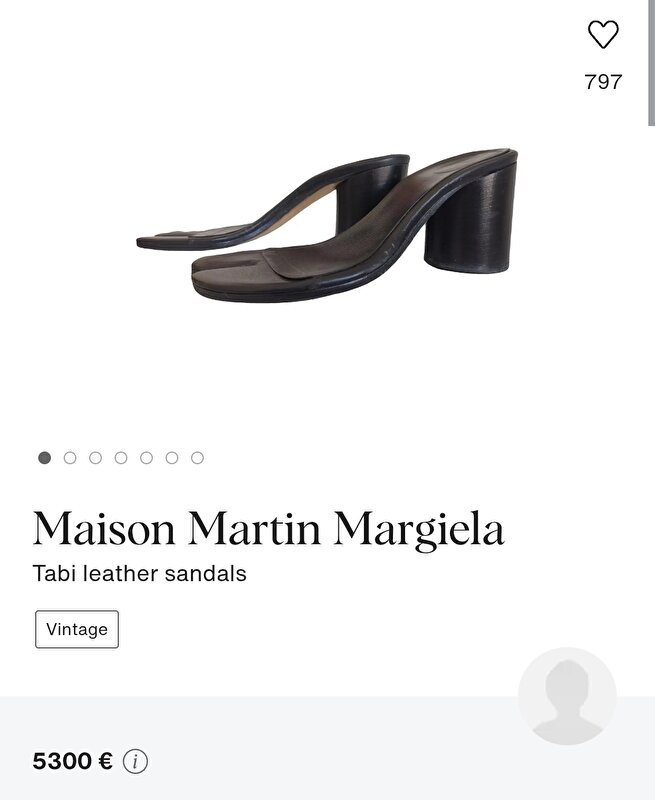Show price info next to 5300 €
655x800 pixels.
(x=135, y=761)
